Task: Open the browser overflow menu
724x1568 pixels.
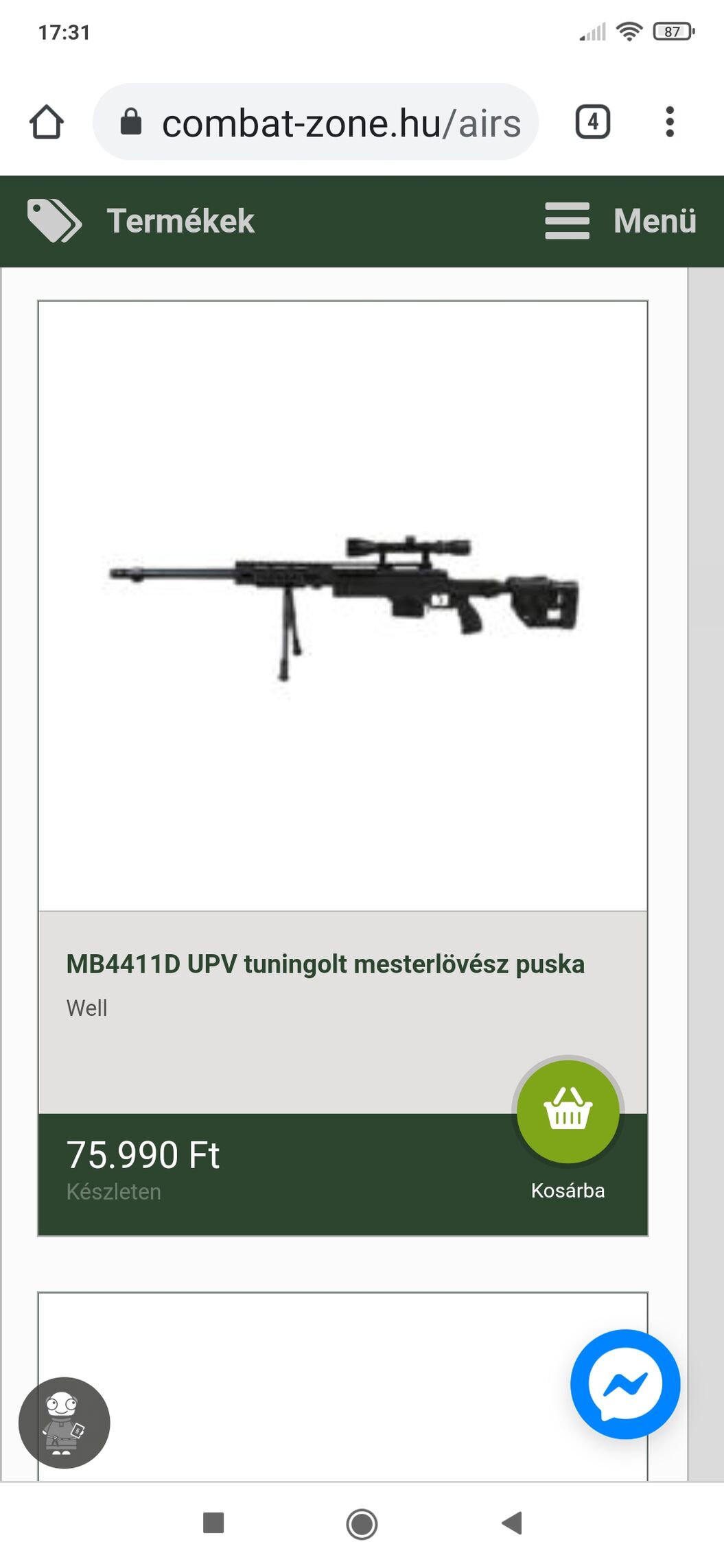Action: click(x=670, y=122)
